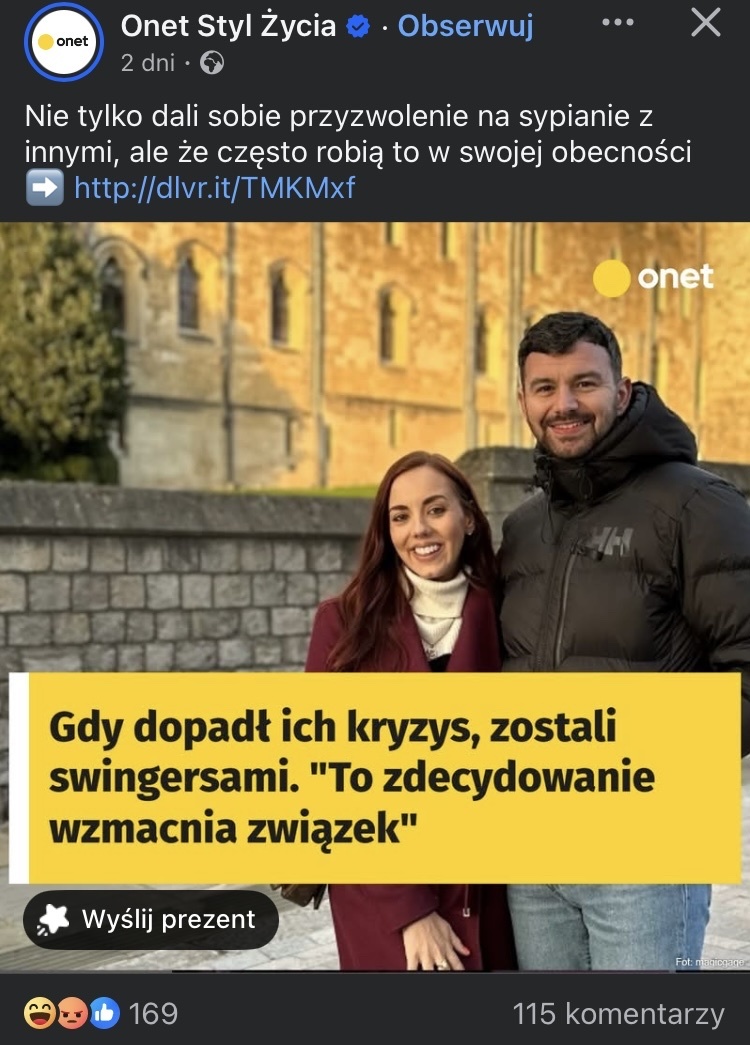Open the Onet Styl Życia profile picture
The image size is (750, 1045).
click(64, 42)
